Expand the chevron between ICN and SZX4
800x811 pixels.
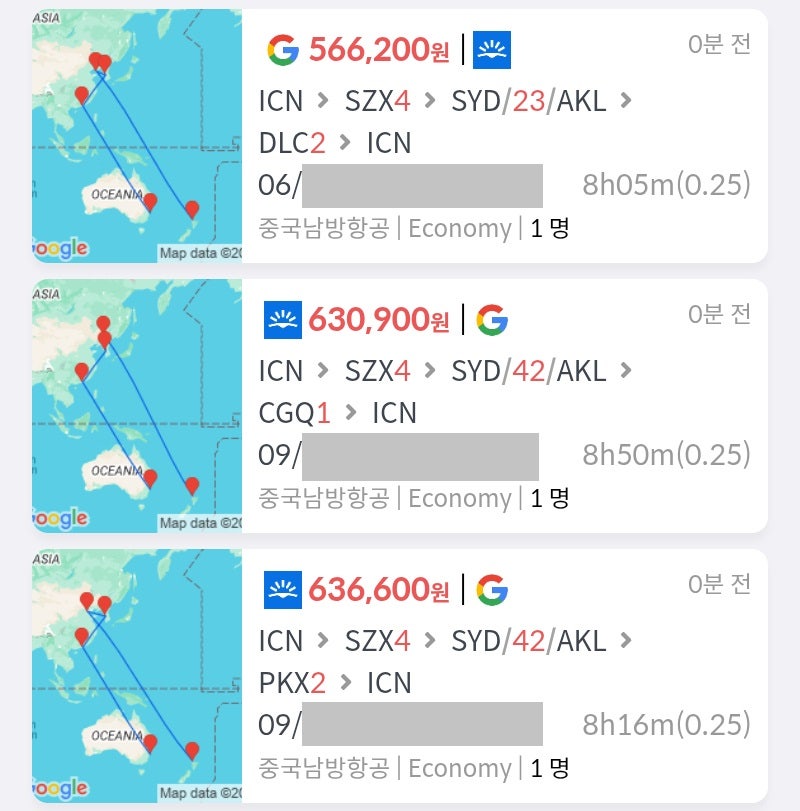[322, 100]
